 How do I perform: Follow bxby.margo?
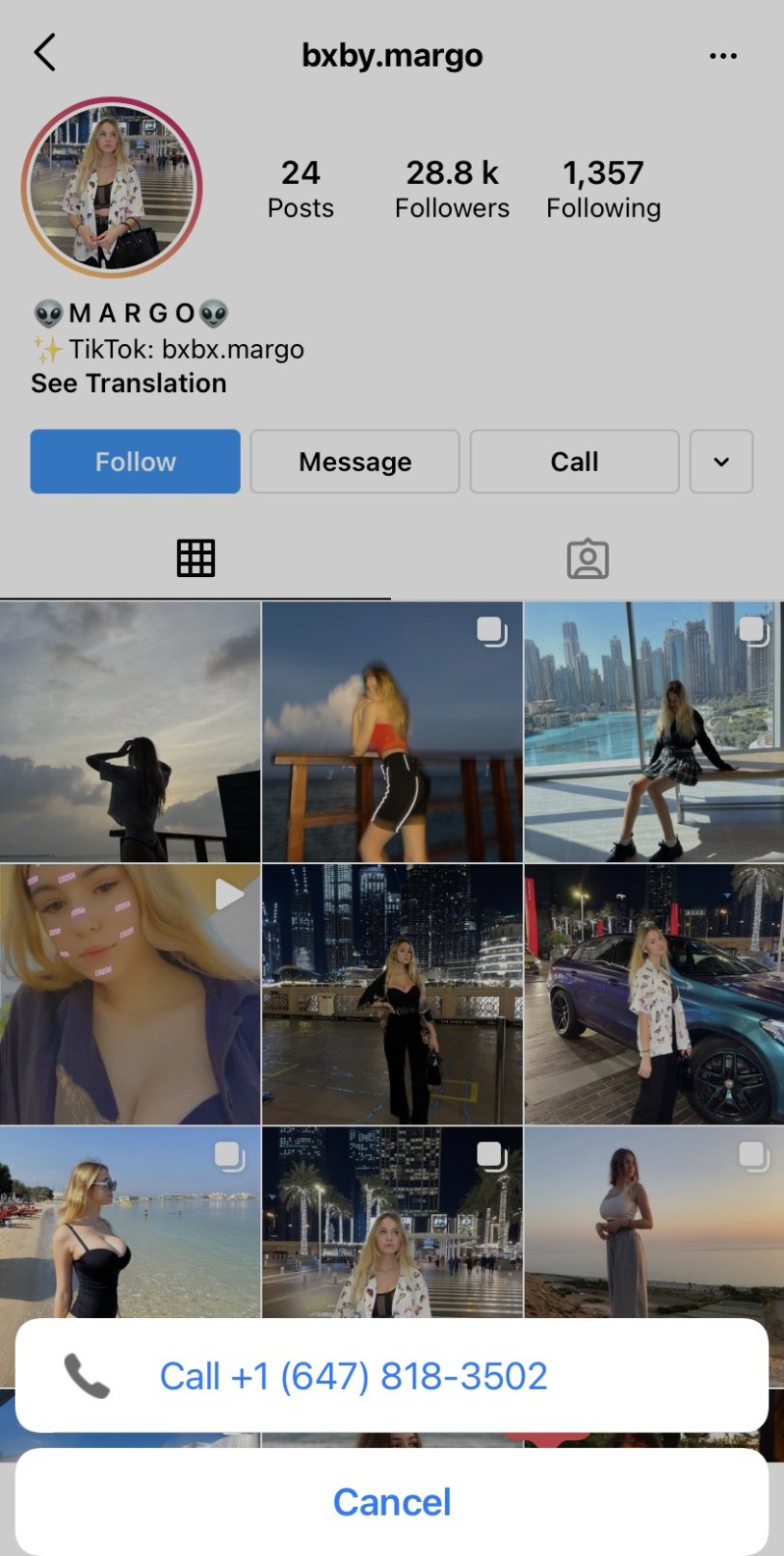[135, 462]
